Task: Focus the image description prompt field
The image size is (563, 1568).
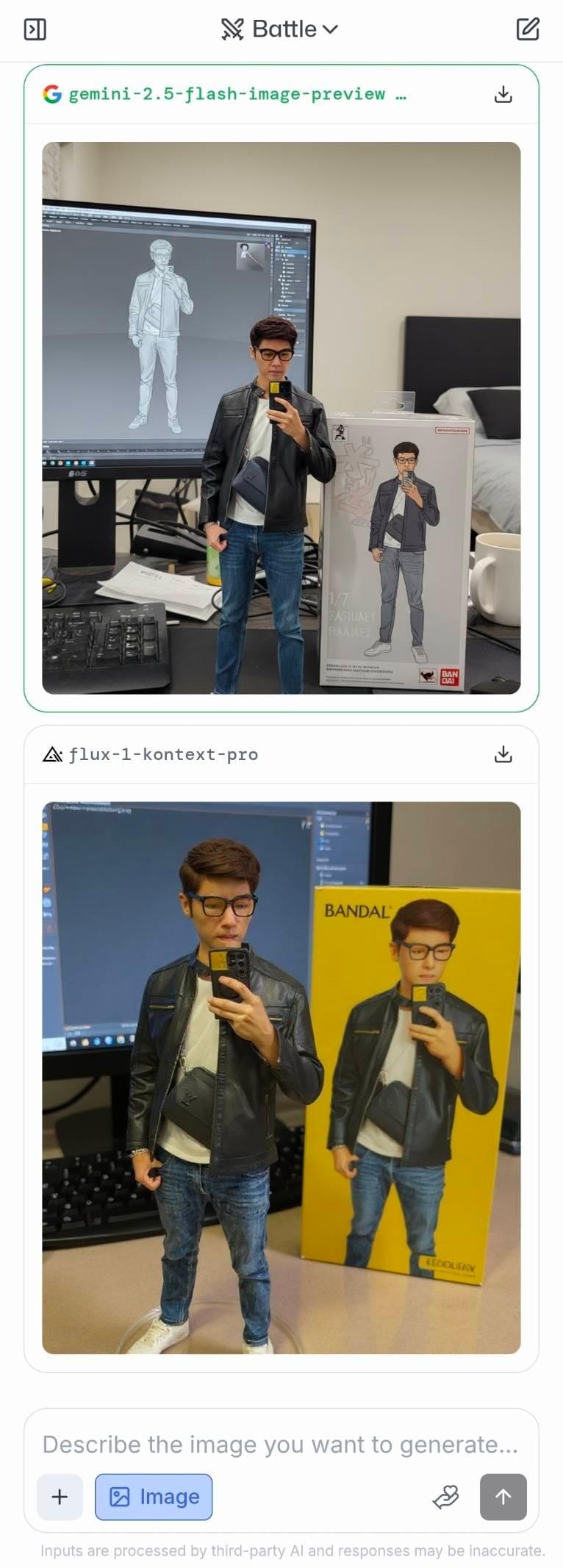Action: coord(280,1445)
